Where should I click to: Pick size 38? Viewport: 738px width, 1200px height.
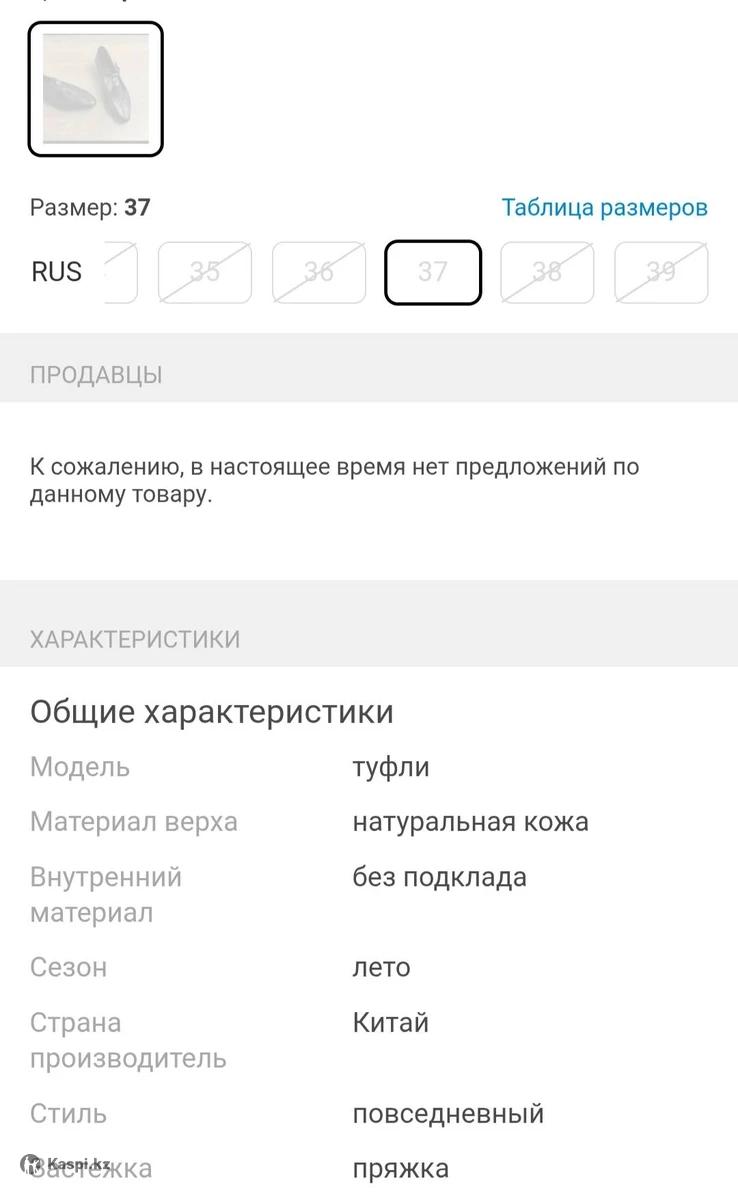point(547,272)
